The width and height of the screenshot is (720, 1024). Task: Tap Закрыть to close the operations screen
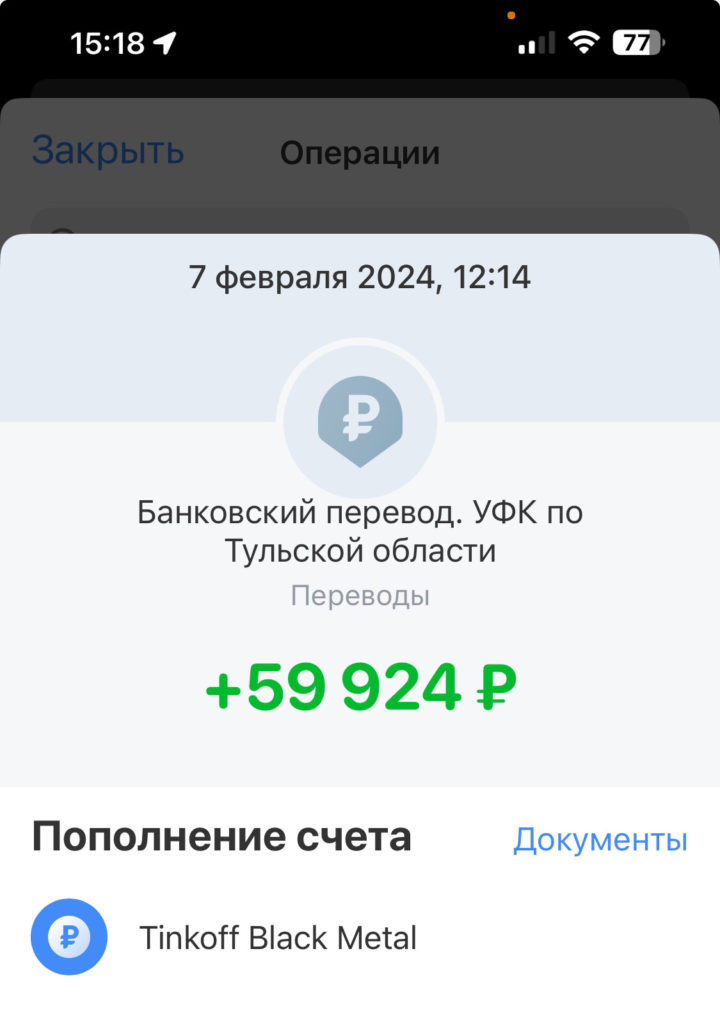point(108,150)
